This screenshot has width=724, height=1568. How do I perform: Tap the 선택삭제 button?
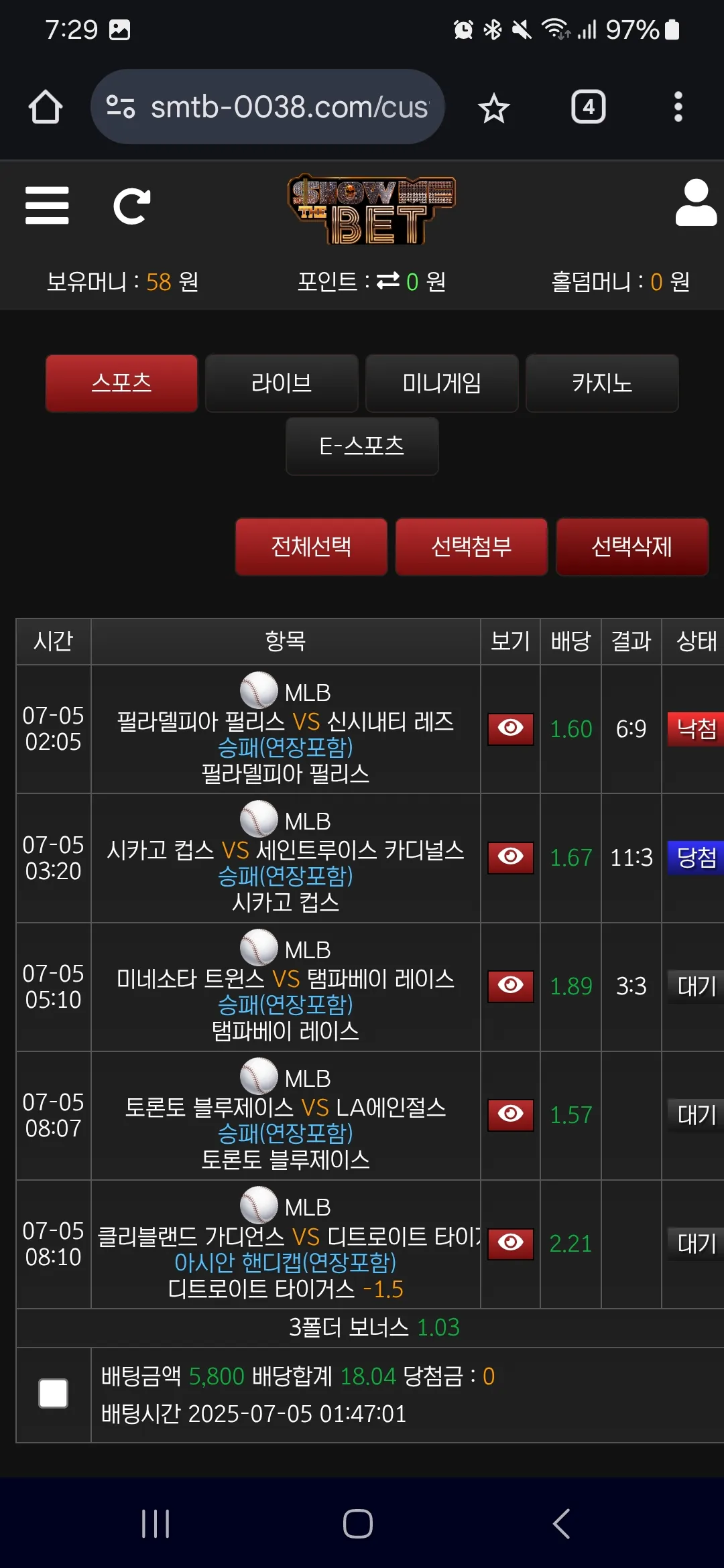coord(632,547)
